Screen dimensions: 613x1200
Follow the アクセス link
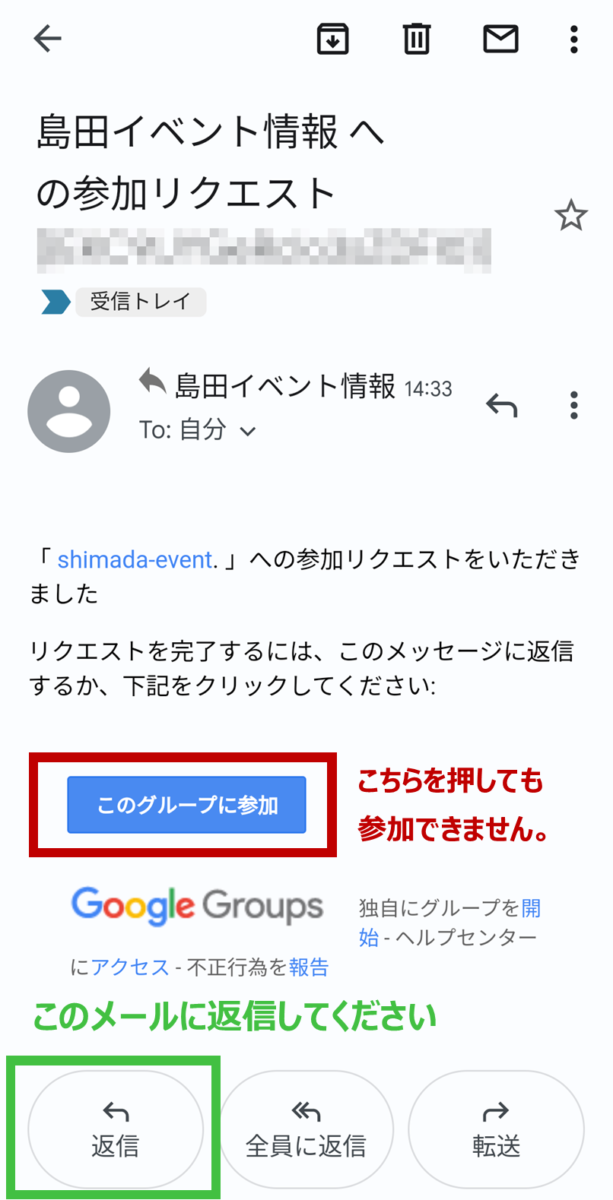(x=130, y=967)
